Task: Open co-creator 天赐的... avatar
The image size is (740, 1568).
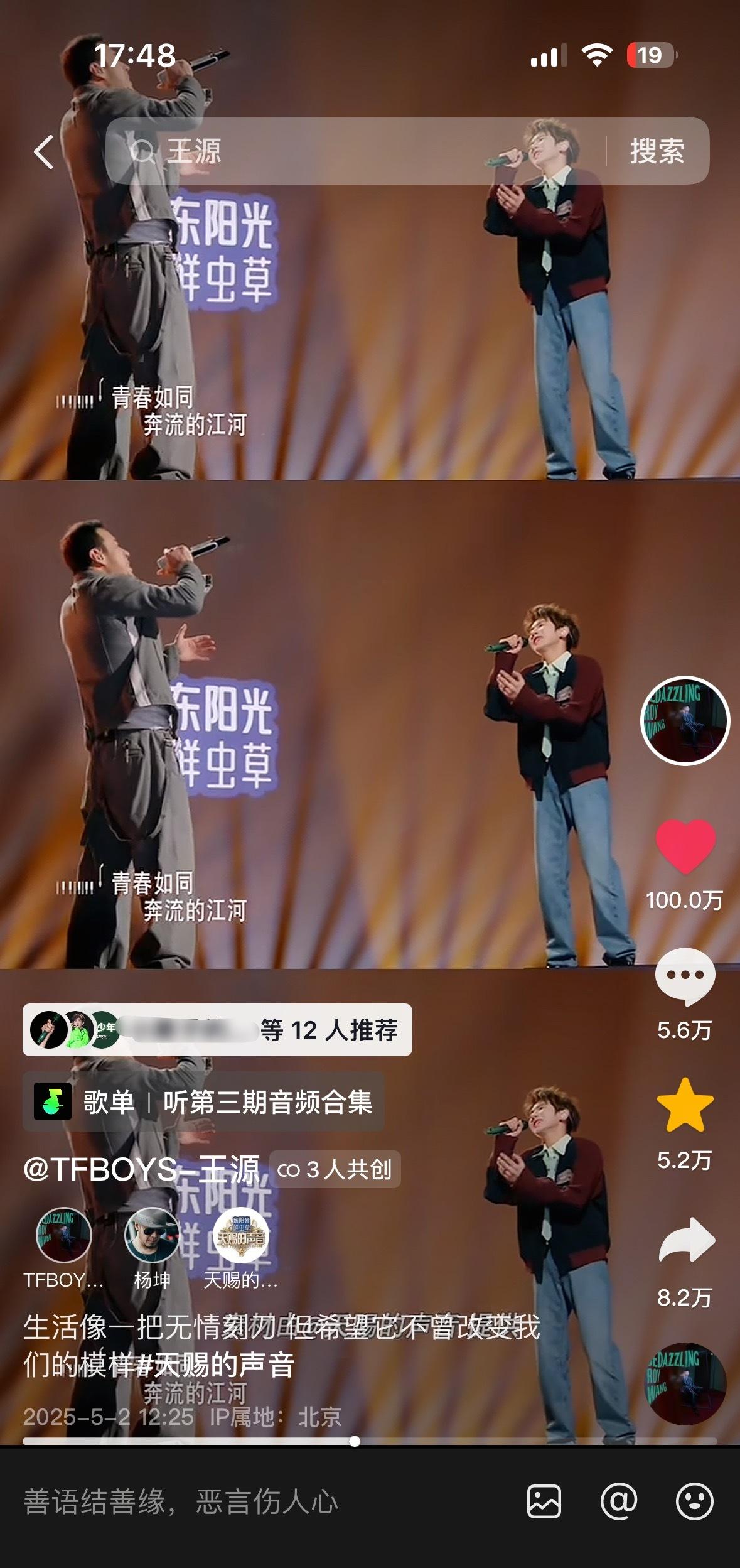Action: (240, 1236)
